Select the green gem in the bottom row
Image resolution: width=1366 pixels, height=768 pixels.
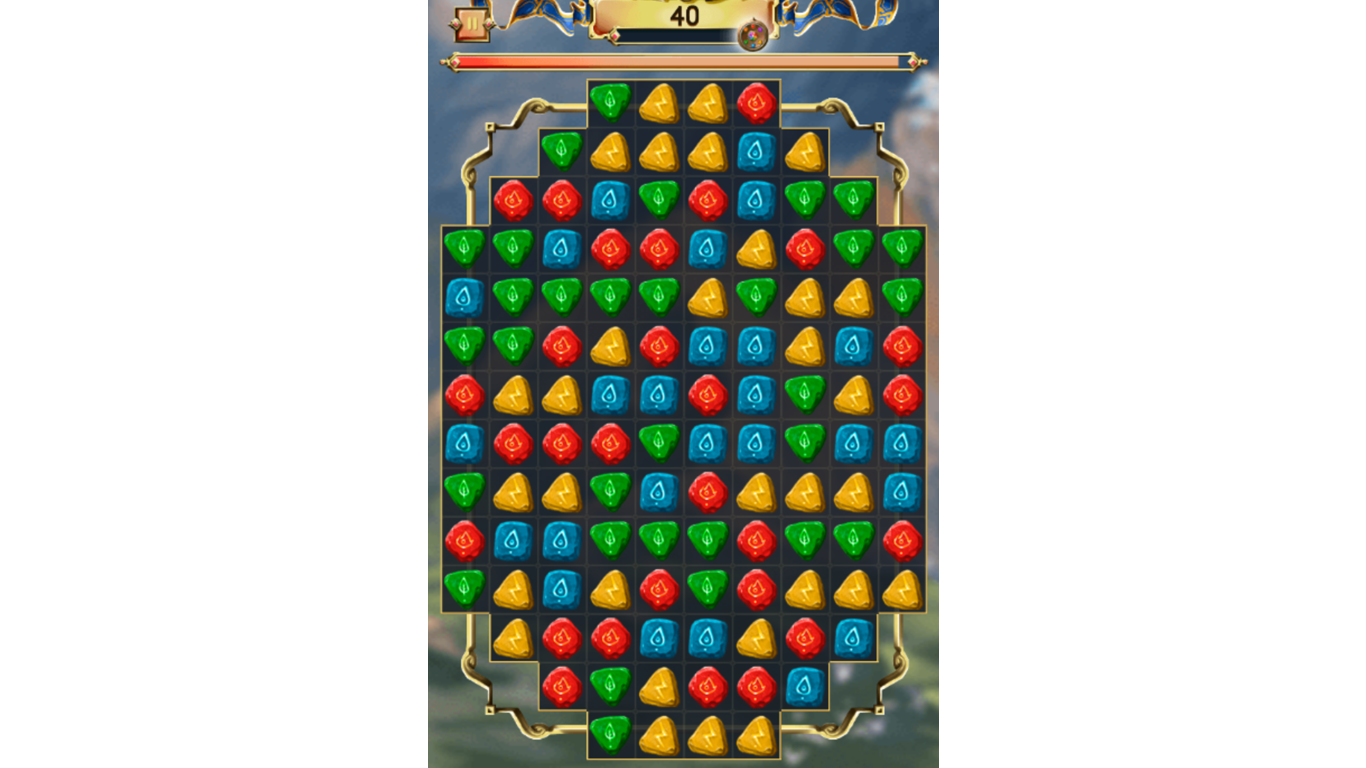(x=610, y=734)
